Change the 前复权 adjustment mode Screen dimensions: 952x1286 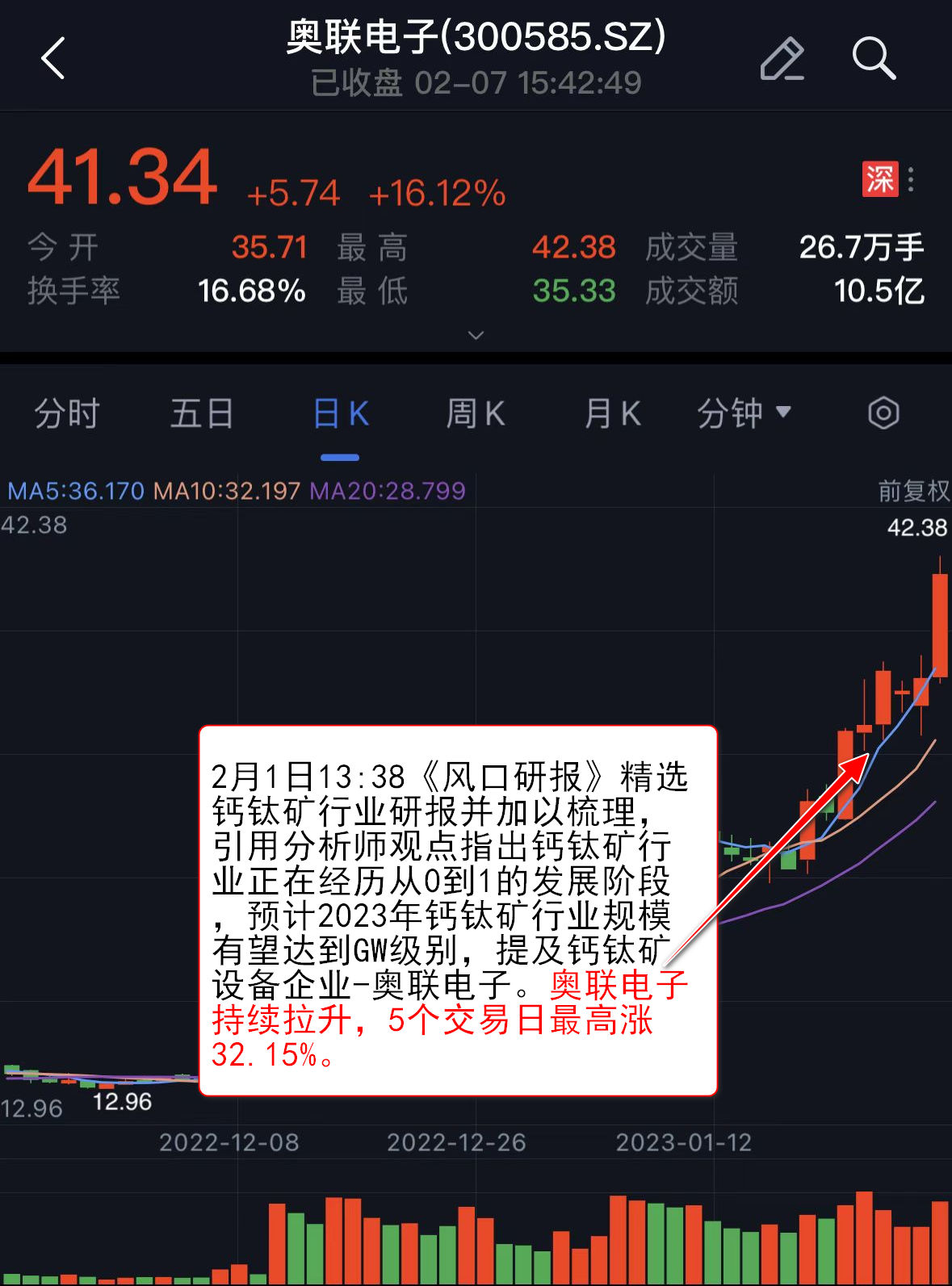pyautogui.click(x=913, y=491)
